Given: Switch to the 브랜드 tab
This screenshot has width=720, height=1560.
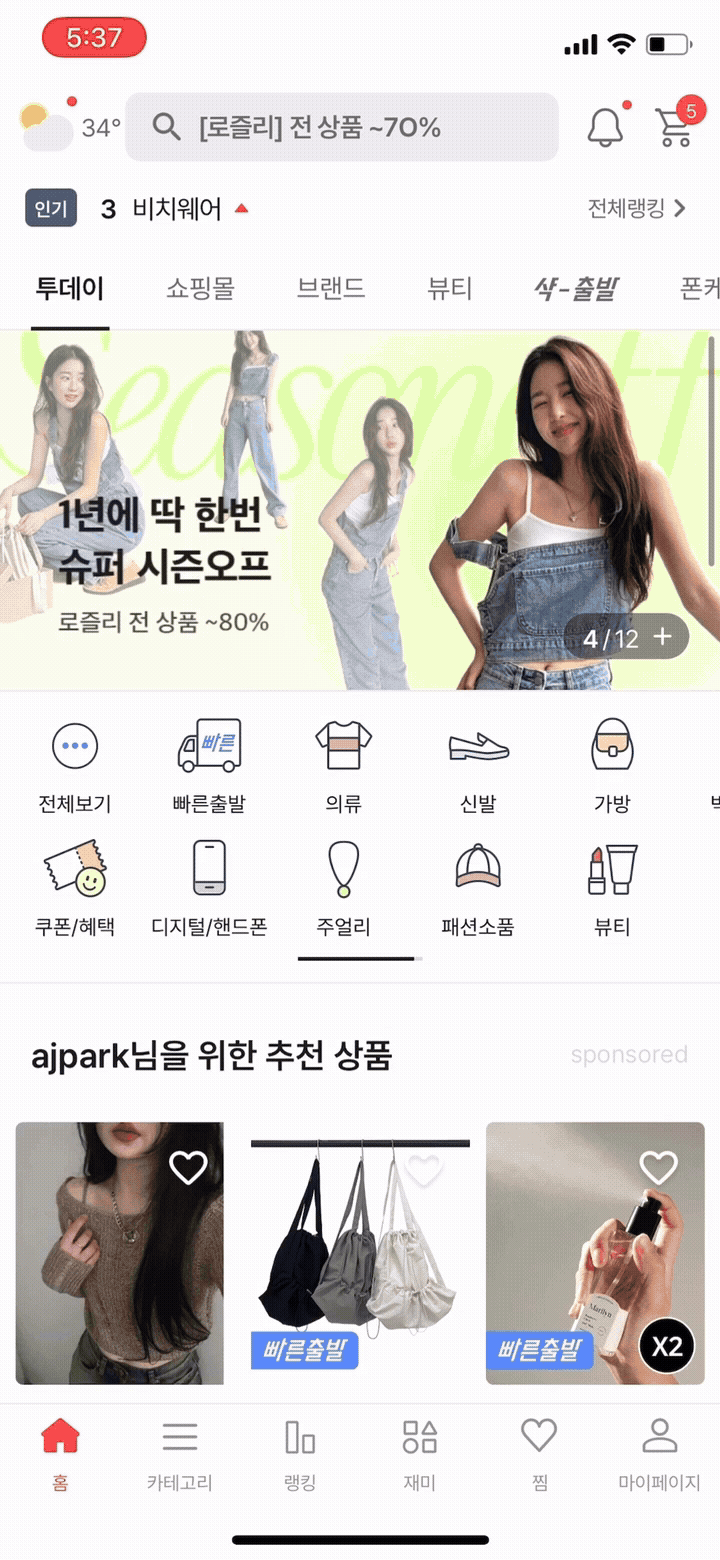Looking at the screenshot, I should [x=331, y=289].
